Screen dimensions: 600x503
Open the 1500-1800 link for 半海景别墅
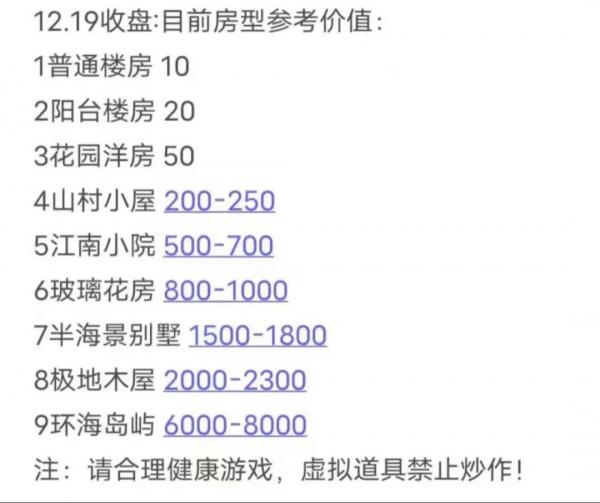257,336
